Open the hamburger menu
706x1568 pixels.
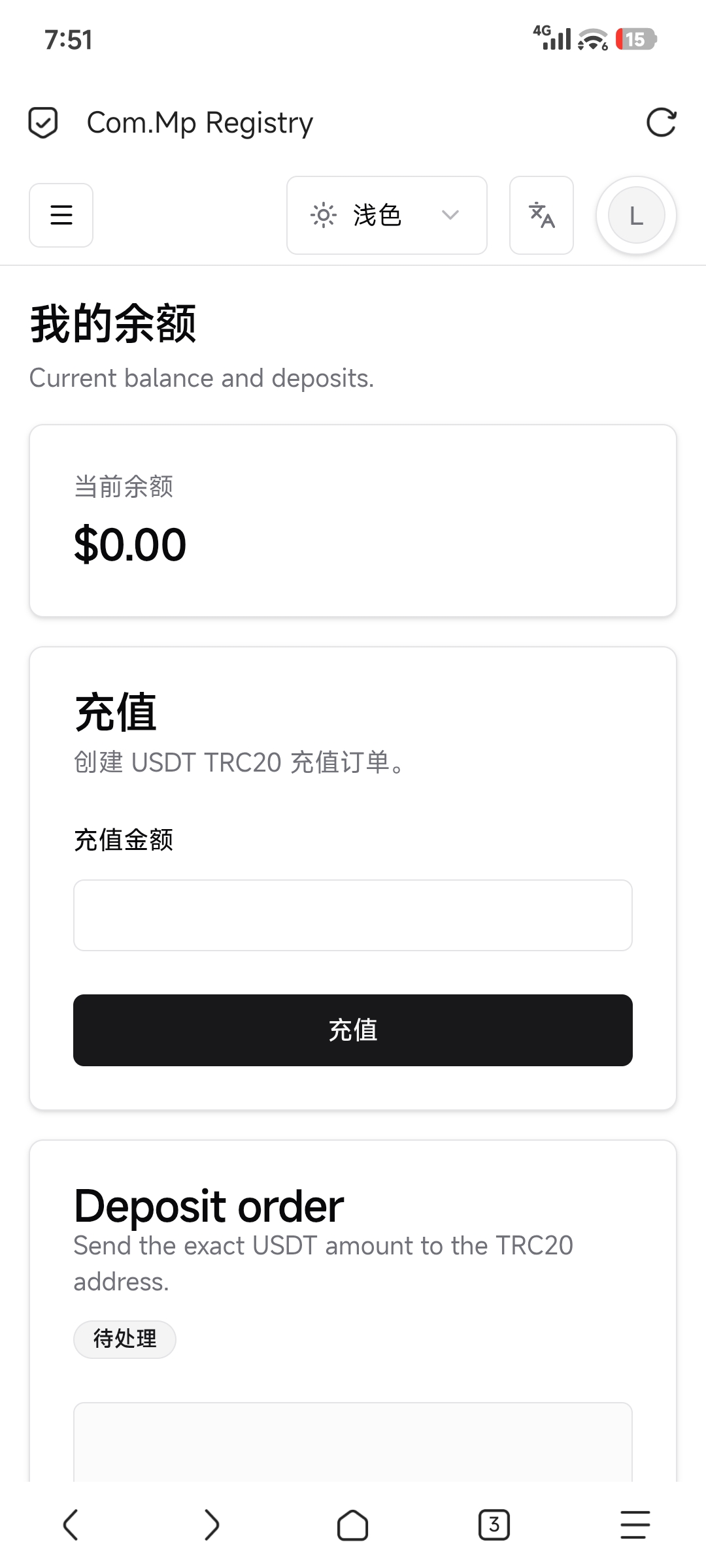[x=61, y=215]
